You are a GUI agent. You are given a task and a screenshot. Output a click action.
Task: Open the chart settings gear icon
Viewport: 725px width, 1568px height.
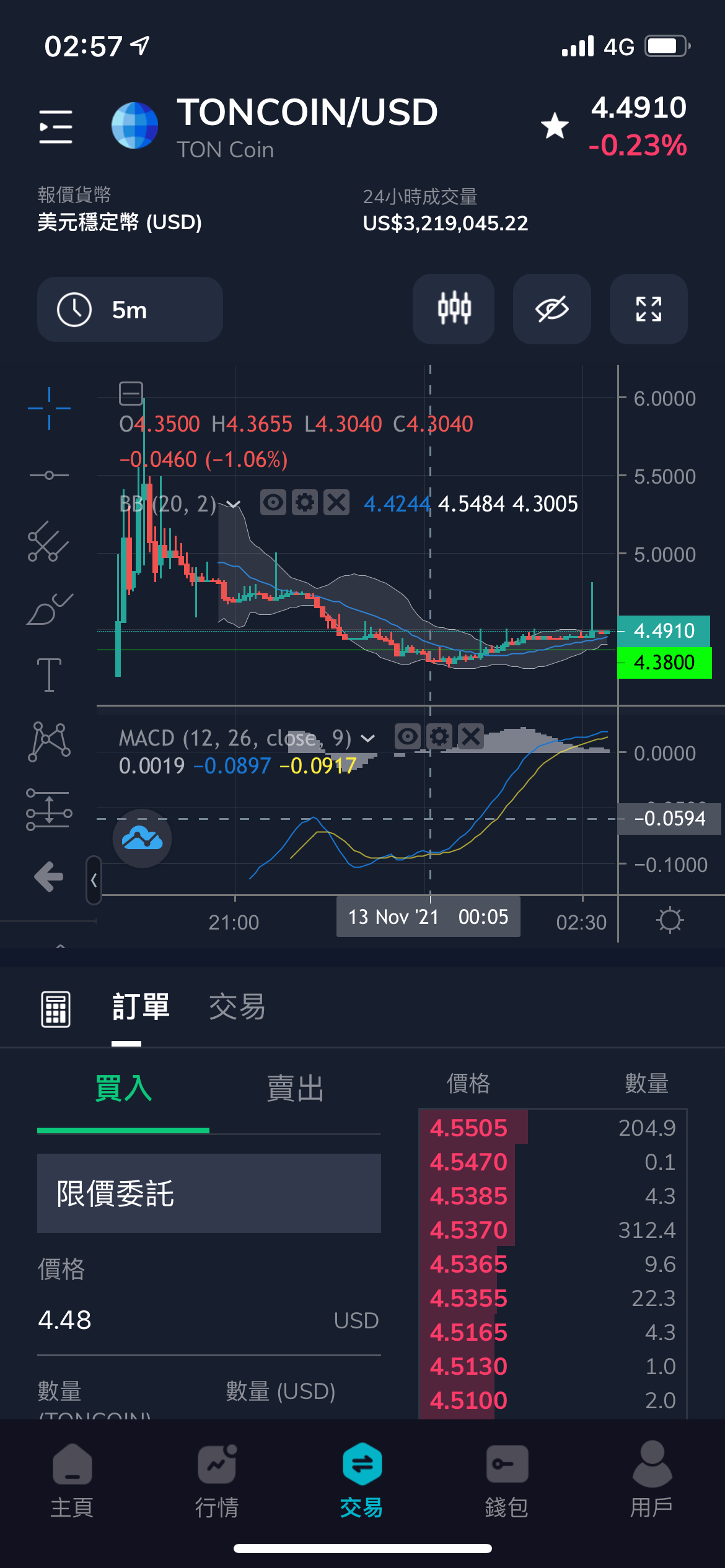[x=670, y=920]
